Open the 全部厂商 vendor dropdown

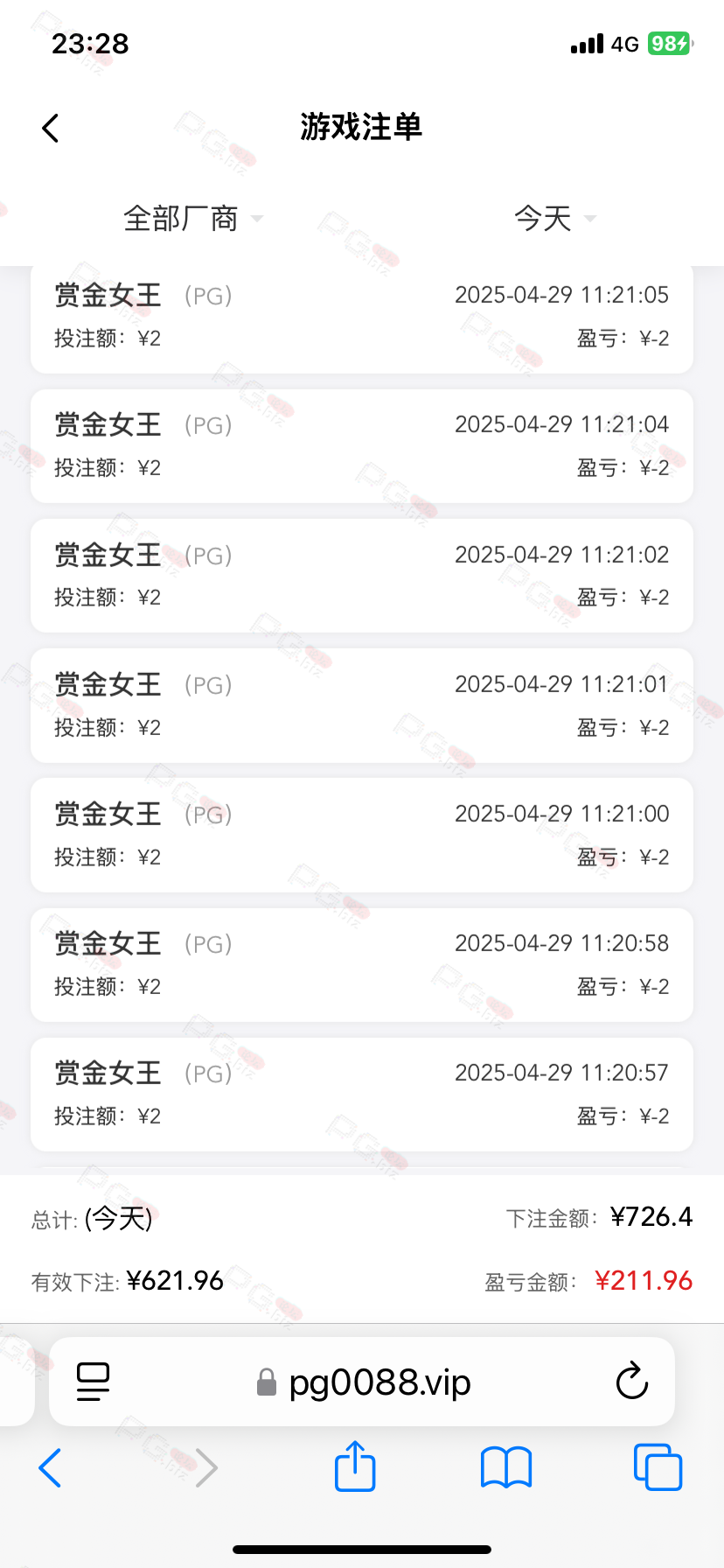[x=193, y=218]
